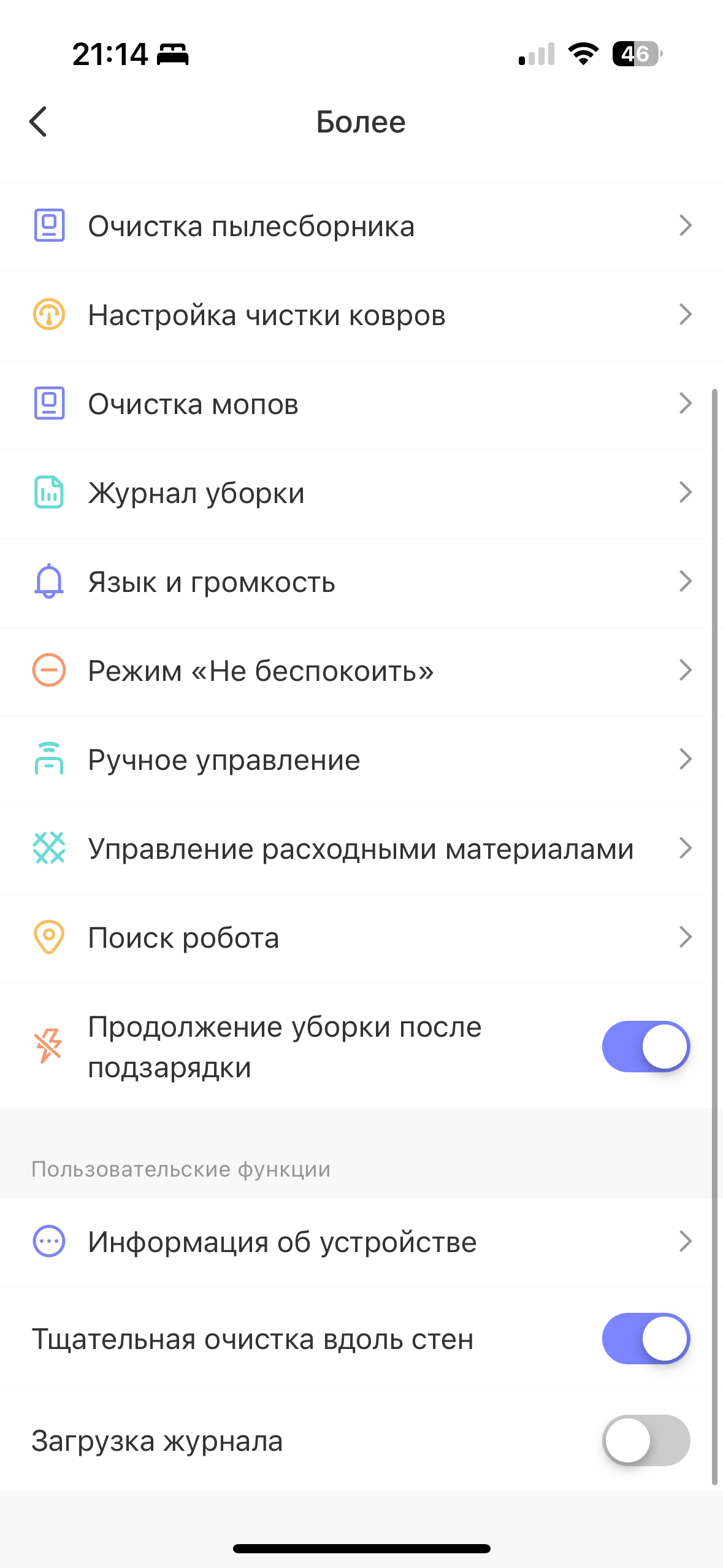This screenshot has width=723, height=1568.
Task: Open Настройка чистки ковров
Action: click(361, 315)
